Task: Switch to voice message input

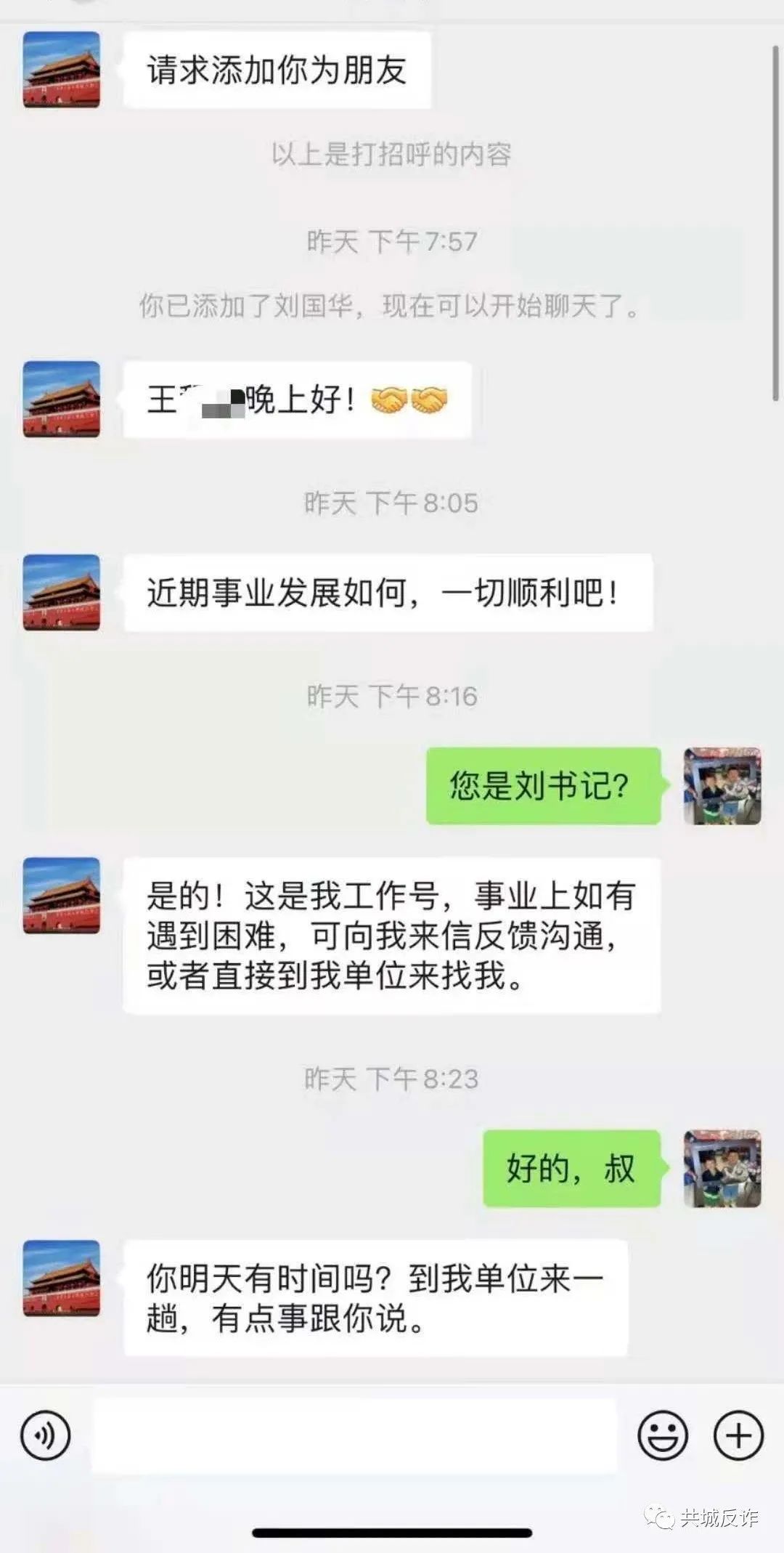Action: click(x=46, y=1435)
